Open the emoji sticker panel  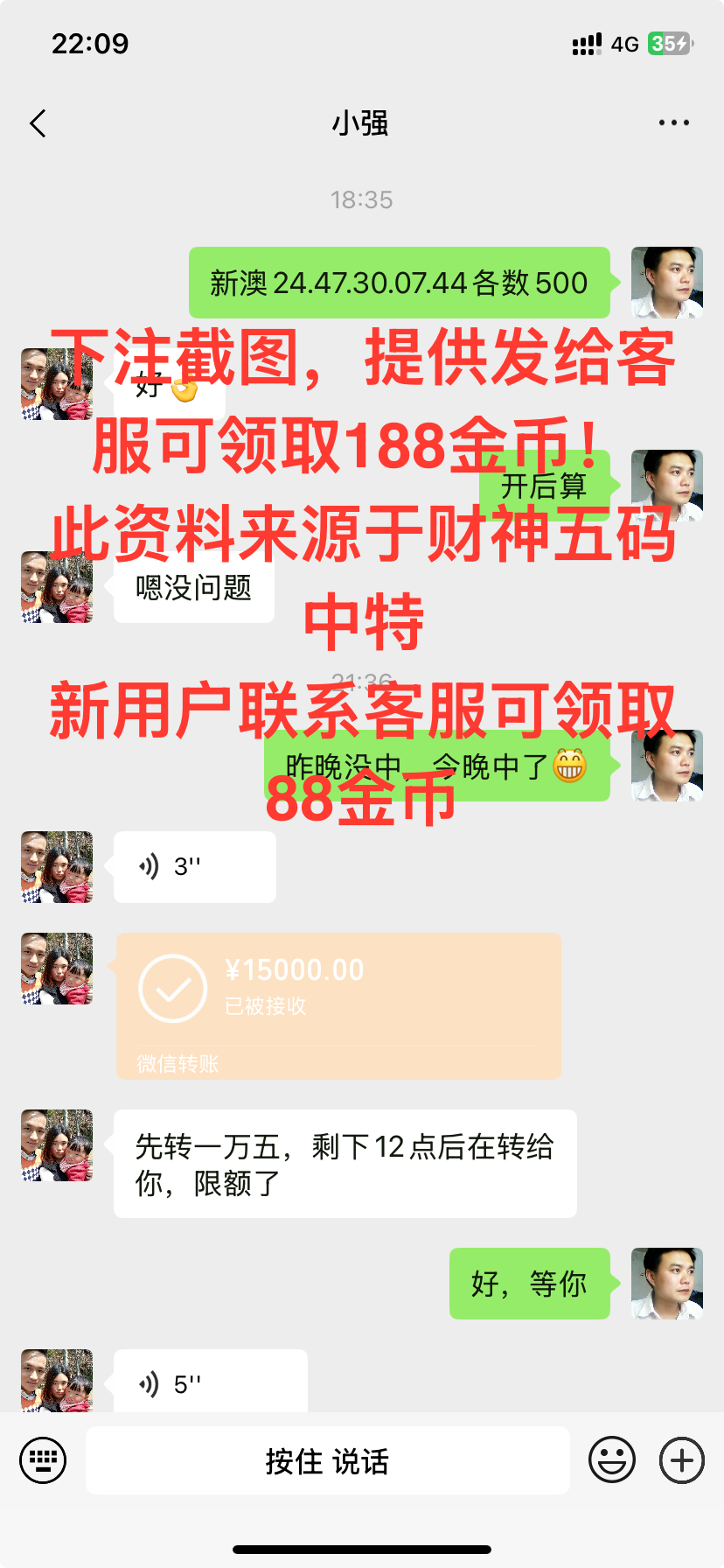[612, 1460]
